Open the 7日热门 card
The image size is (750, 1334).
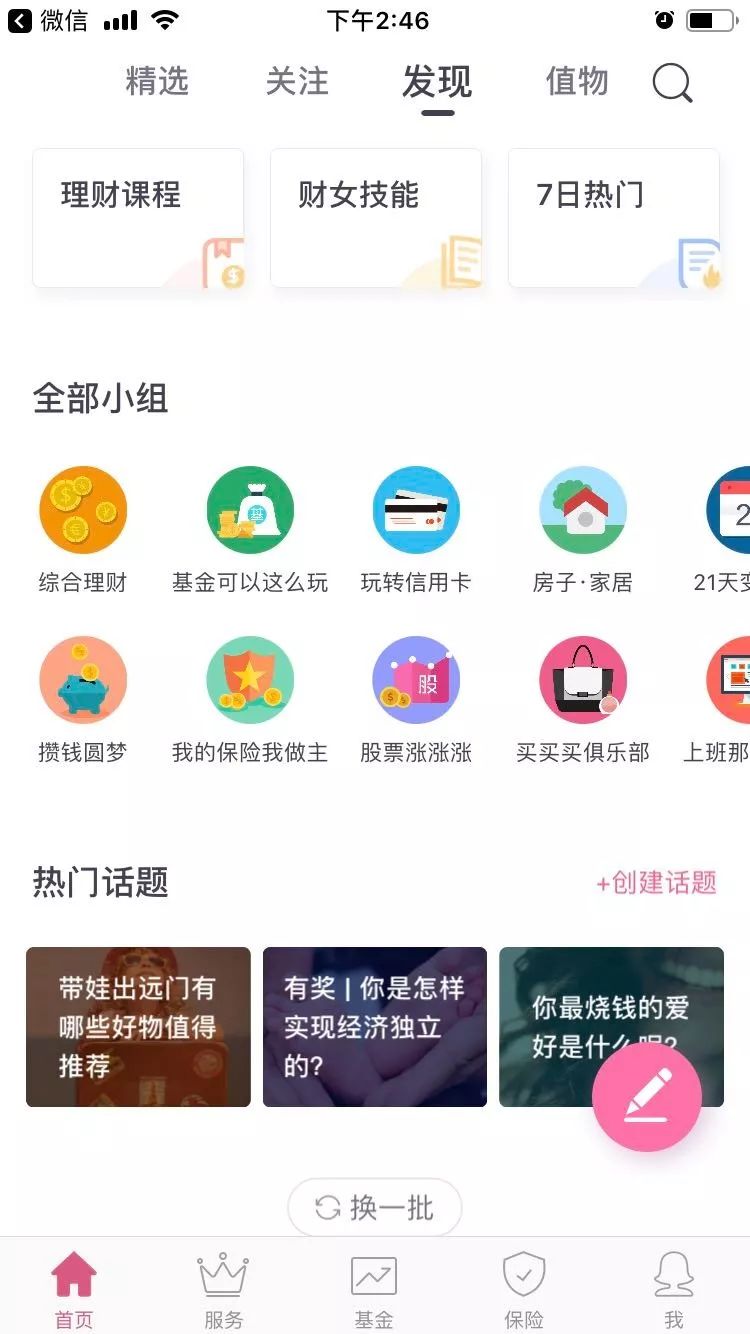tap(614, 218)
